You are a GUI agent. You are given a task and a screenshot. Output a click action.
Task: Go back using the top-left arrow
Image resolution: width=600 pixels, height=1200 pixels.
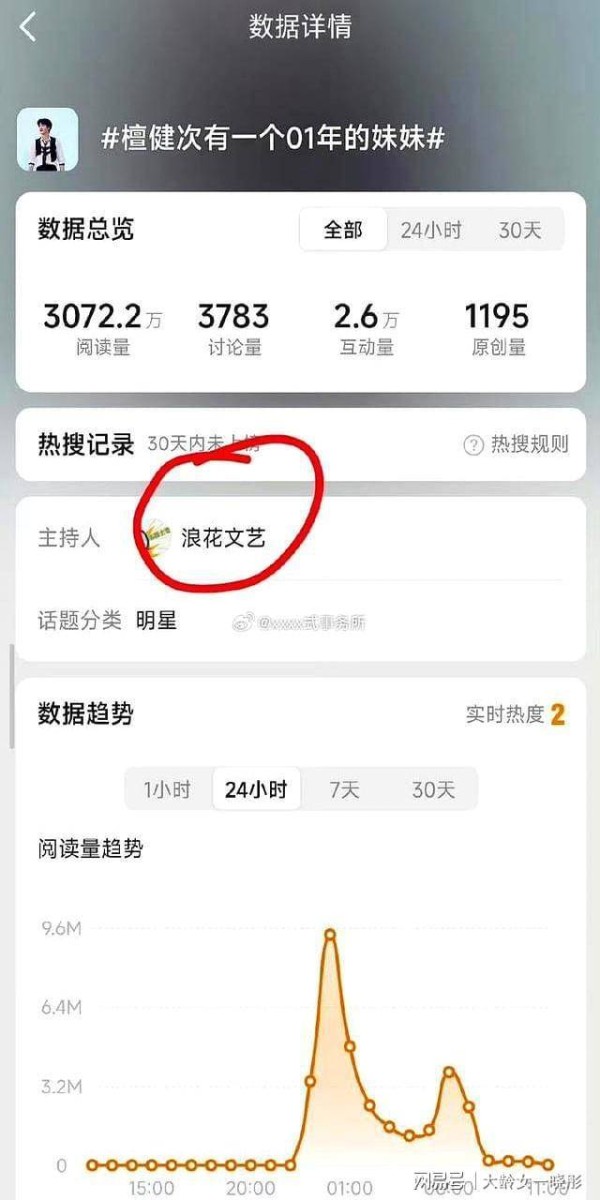(x=28, y=27)
